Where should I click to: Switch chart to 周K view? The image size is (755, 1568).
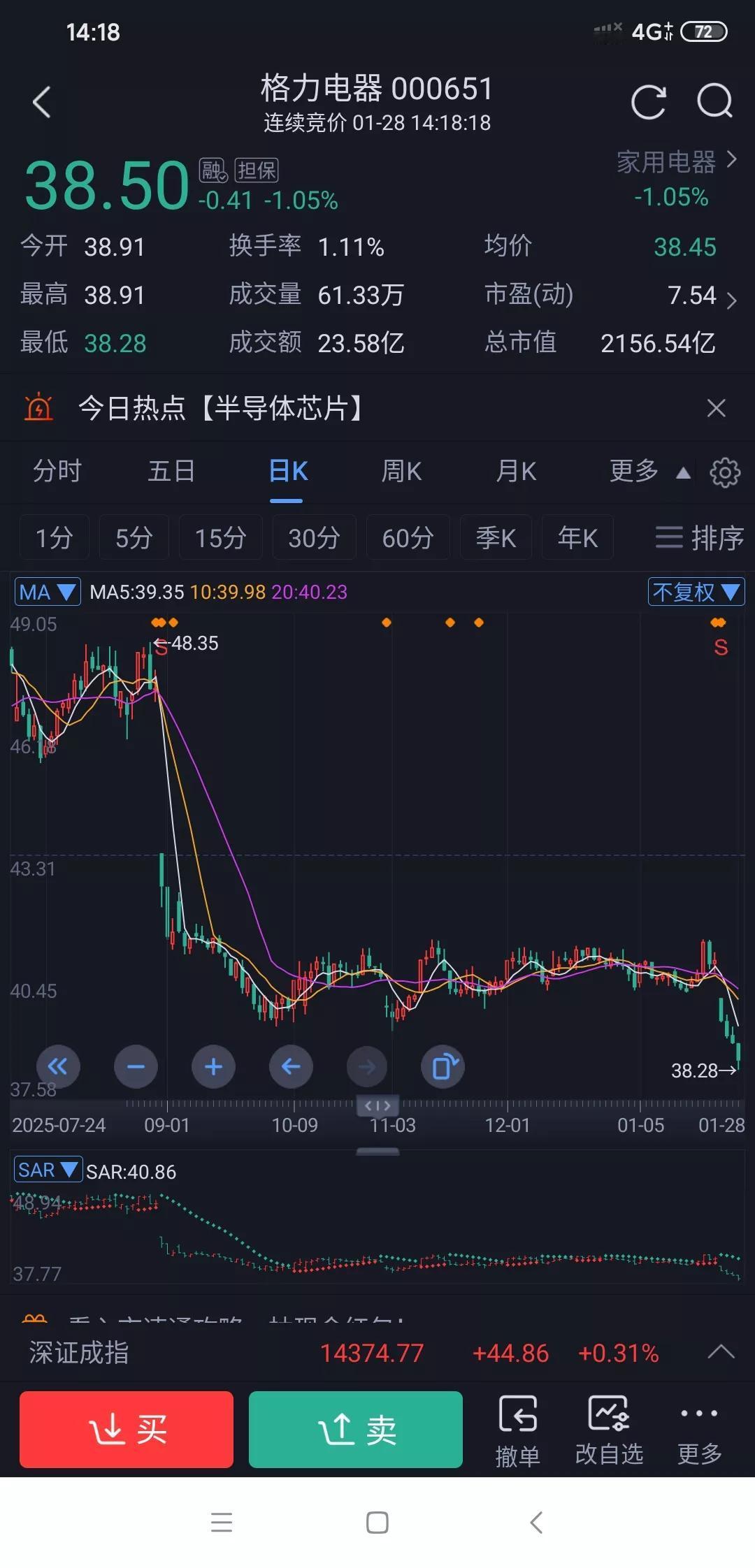402,472
